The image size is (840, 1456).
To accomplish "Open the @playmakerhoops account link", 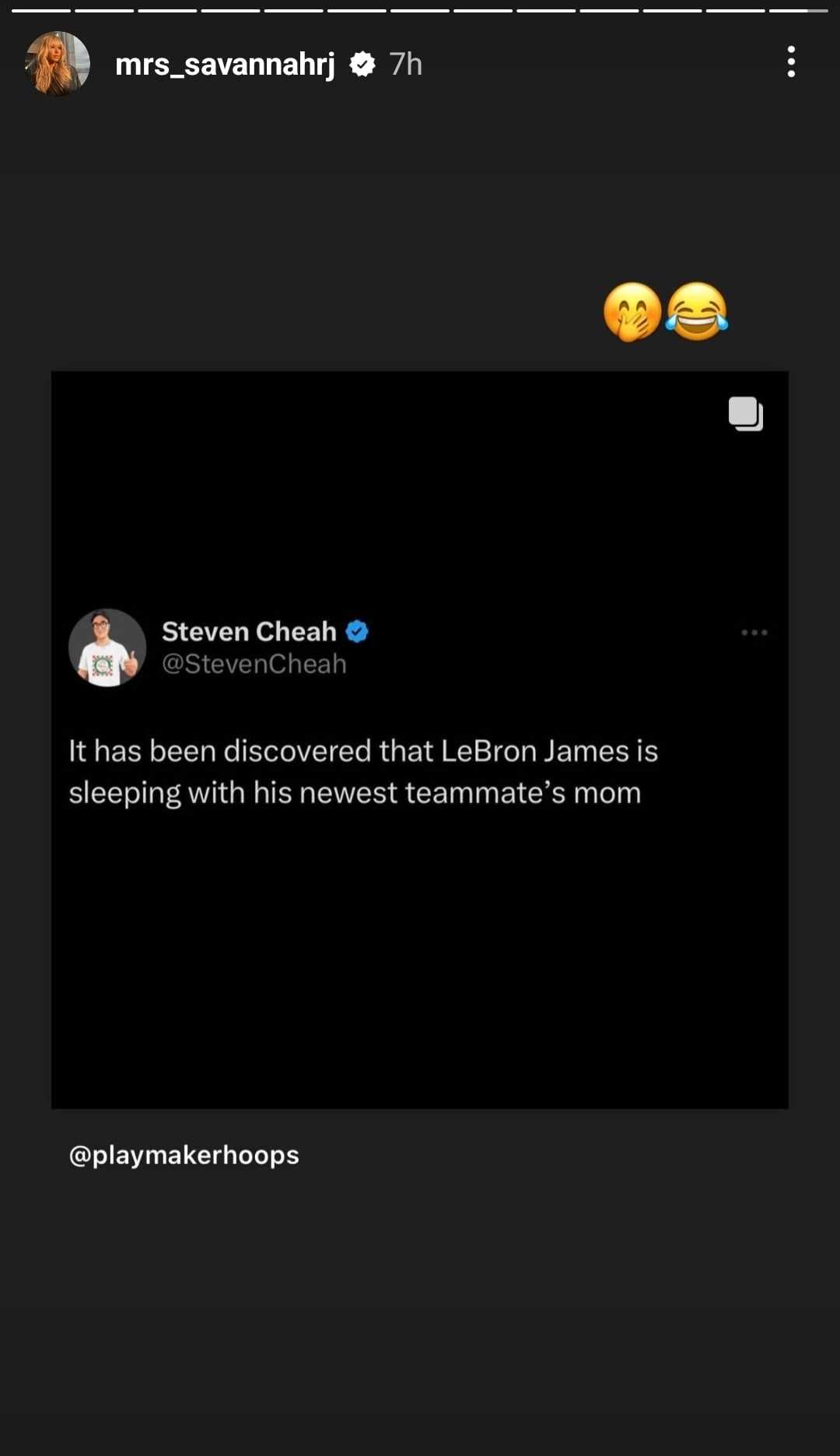I will click(x=184, y=1155).
